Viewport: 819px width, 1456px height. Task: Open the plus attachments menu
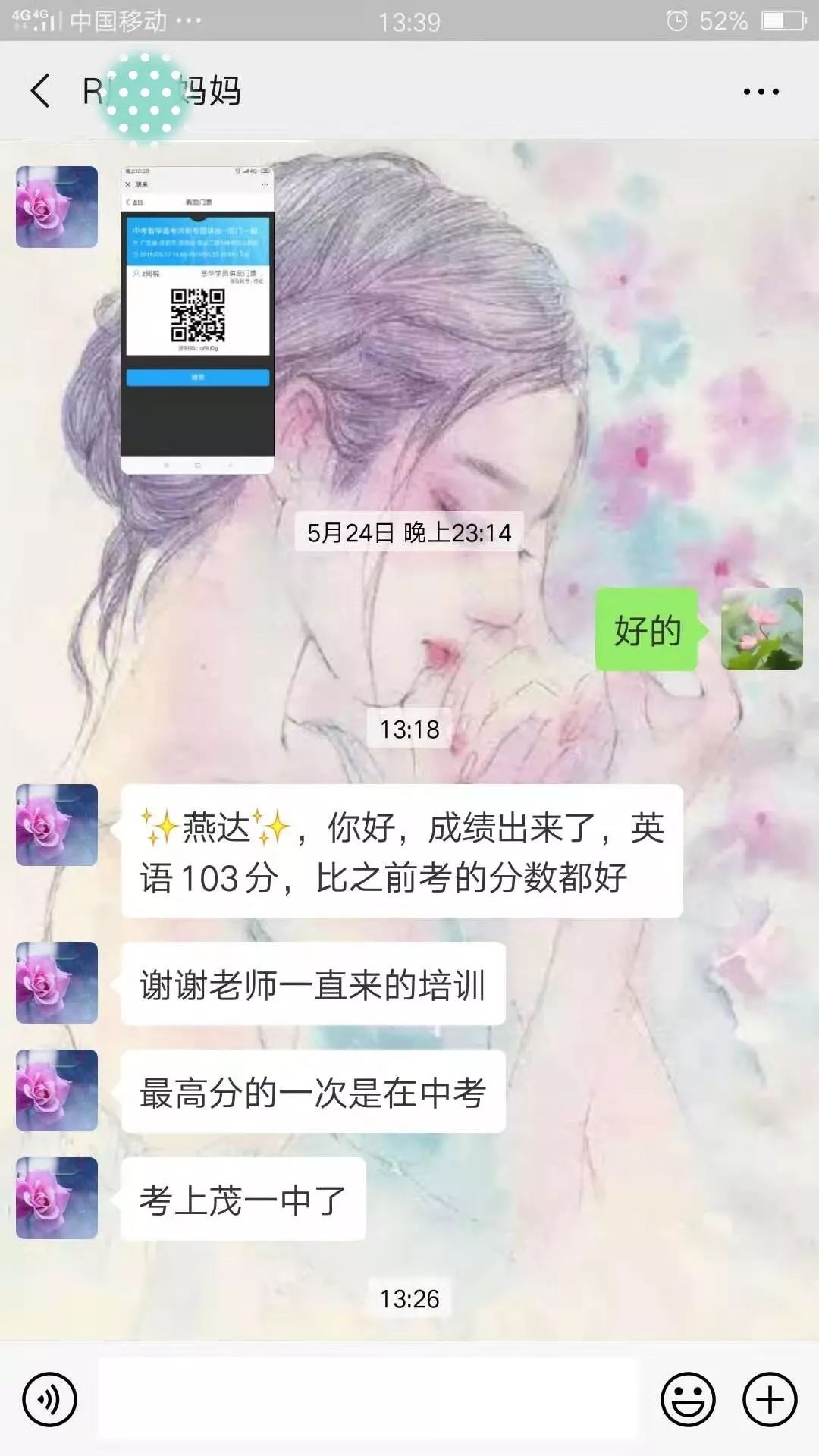(770, 1399)
